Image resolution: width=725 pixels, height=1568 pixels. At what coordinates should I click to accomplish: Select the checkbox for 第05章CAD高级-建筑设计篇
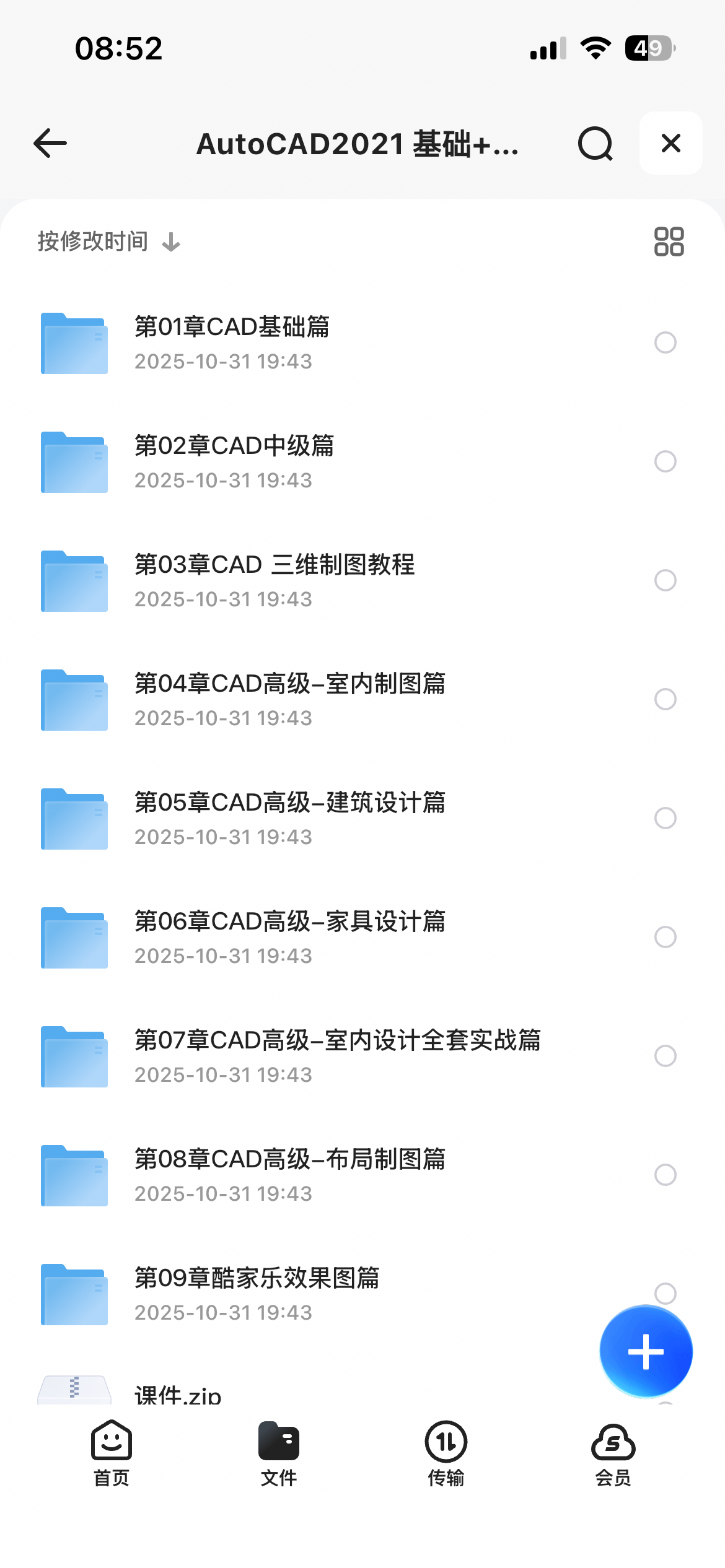tap(665, 817)
